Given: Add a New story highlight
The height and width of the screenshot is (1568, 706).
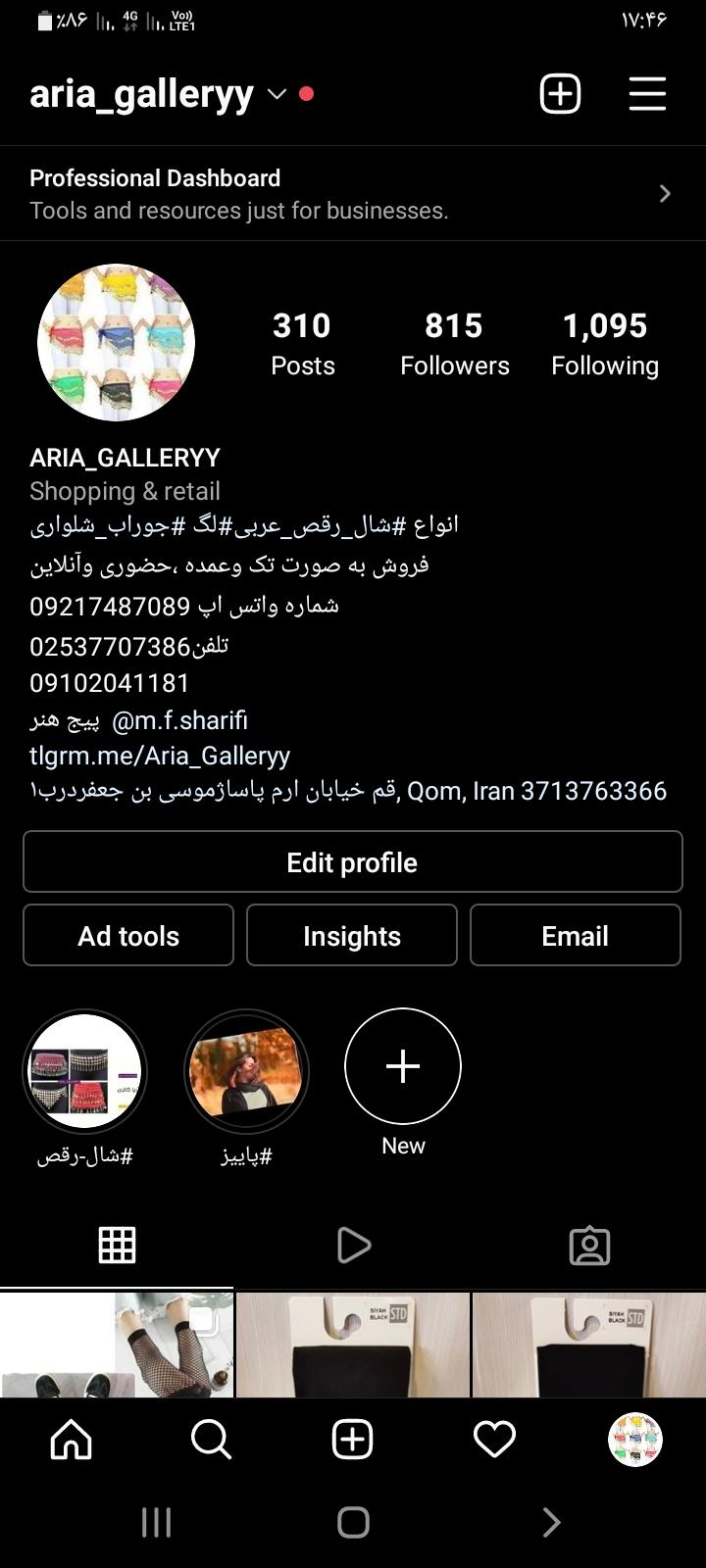Looking at the screenshot, I should [x=403, y=1066].
